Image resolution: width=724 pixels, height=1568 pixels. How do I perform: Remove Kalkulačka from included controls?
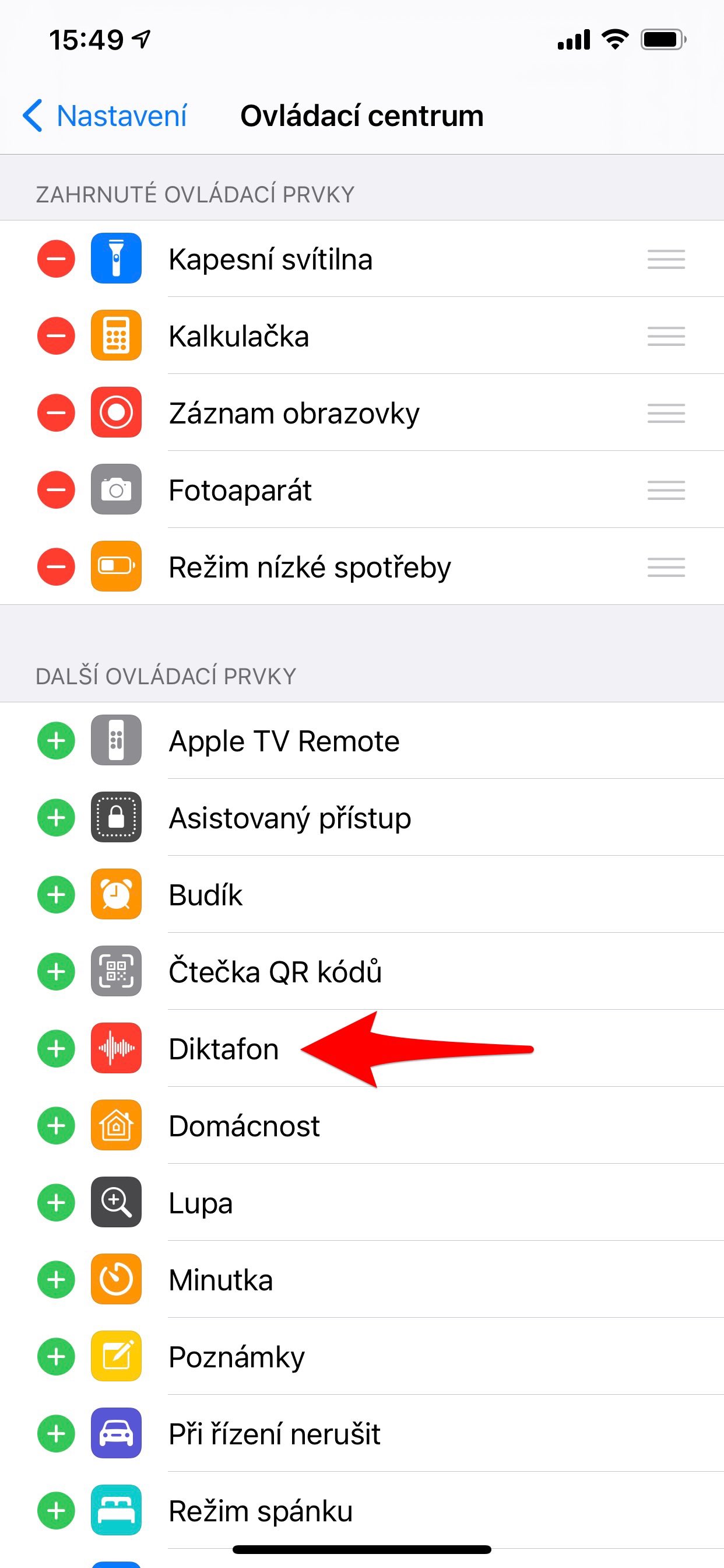pyautogui.click(x=56, y=336)
